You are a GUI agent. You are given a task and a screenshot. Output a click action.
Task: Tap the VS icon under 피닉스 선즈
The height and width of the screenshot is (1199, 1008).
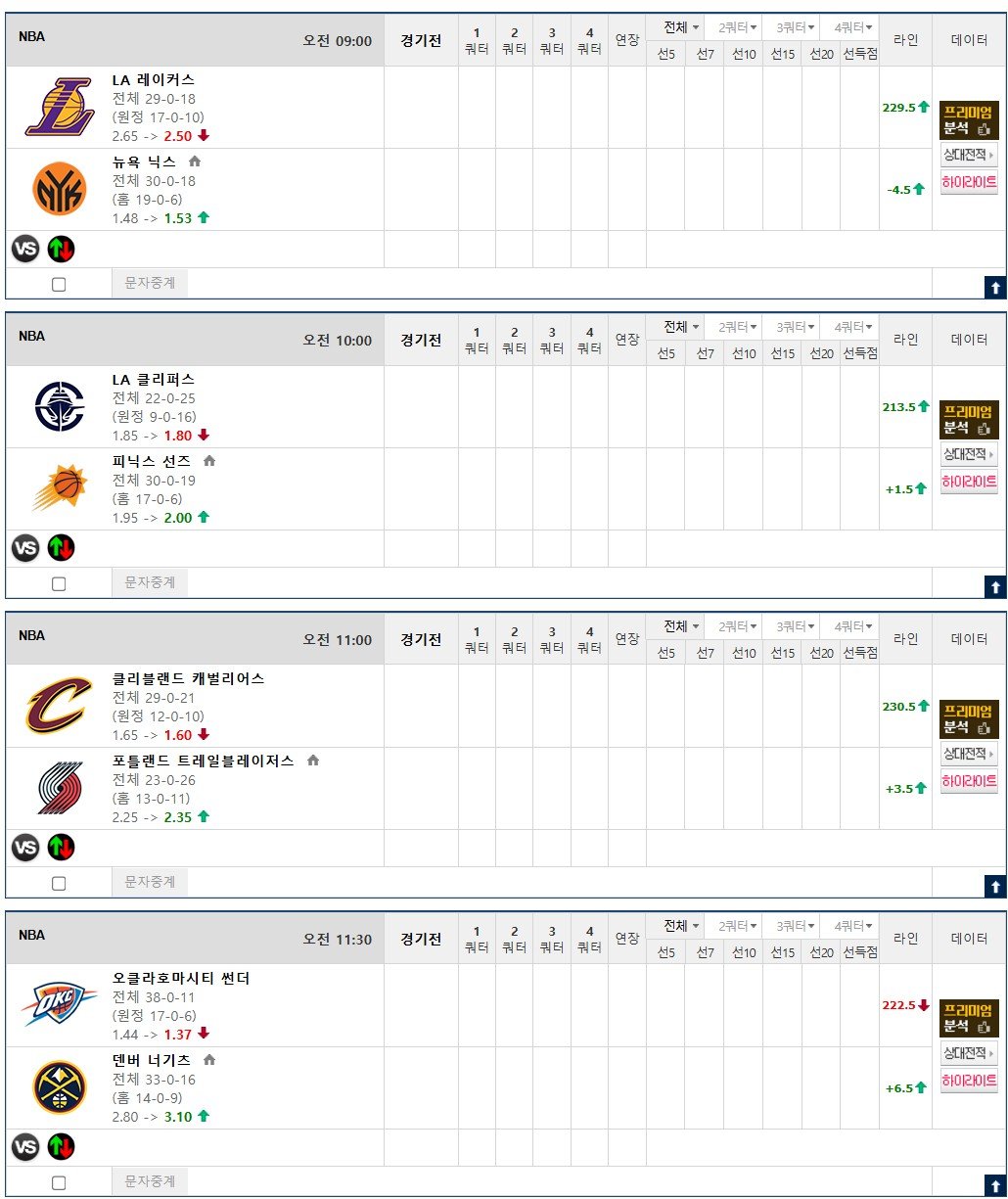pyautogui.click(x=25, y=548)
